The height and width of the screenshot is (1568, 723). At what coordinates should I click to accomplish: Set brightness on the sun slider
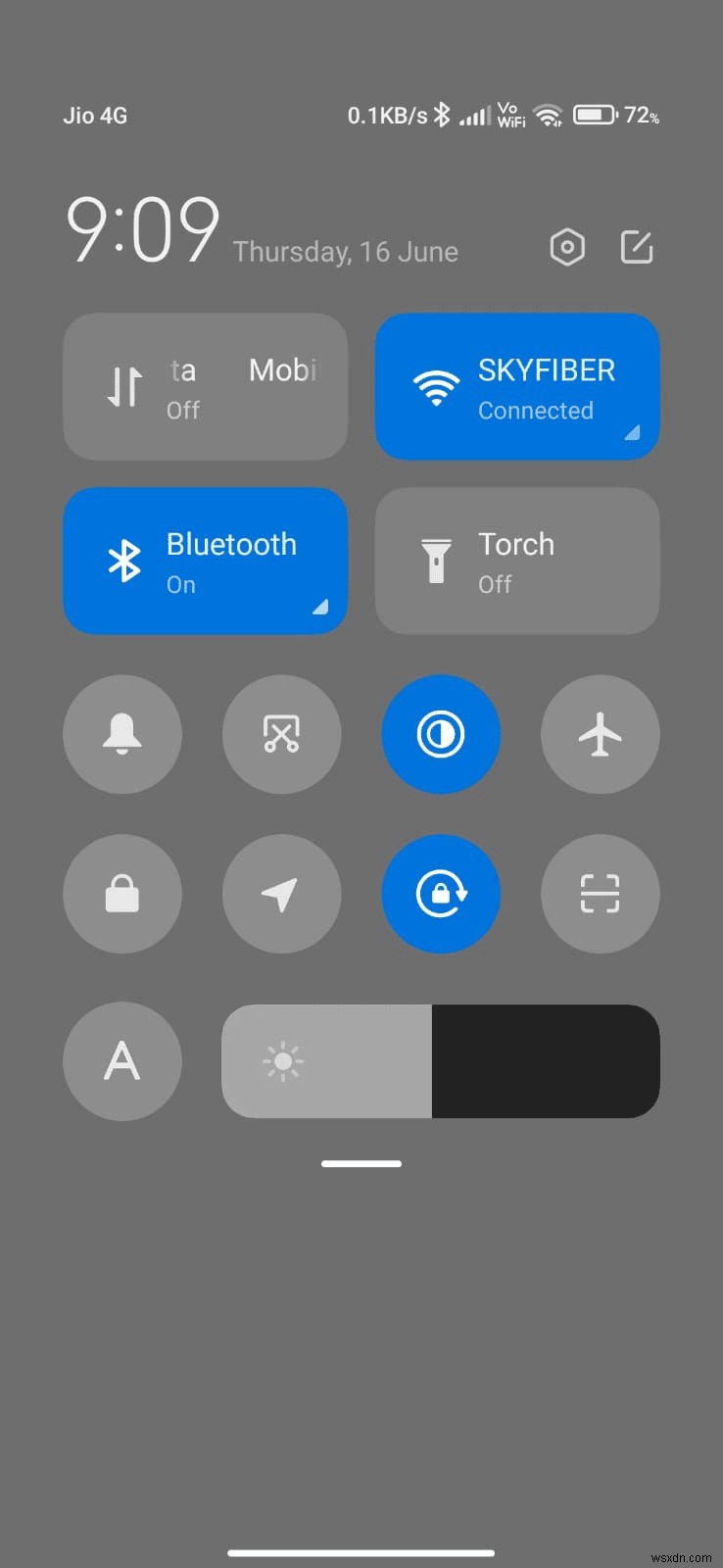pos(441,1061)
